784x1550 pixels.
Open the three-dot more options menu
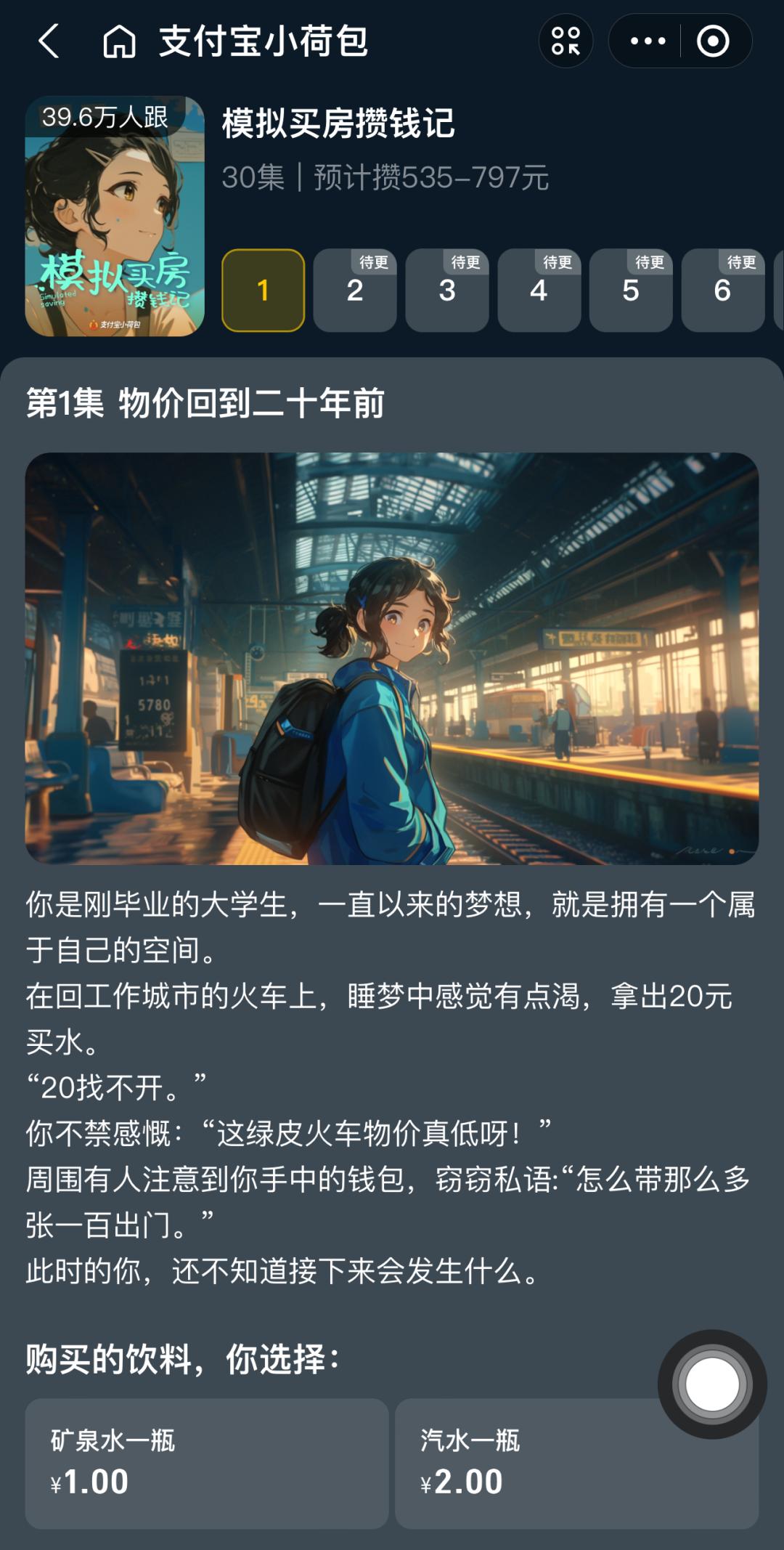(647, 41)
